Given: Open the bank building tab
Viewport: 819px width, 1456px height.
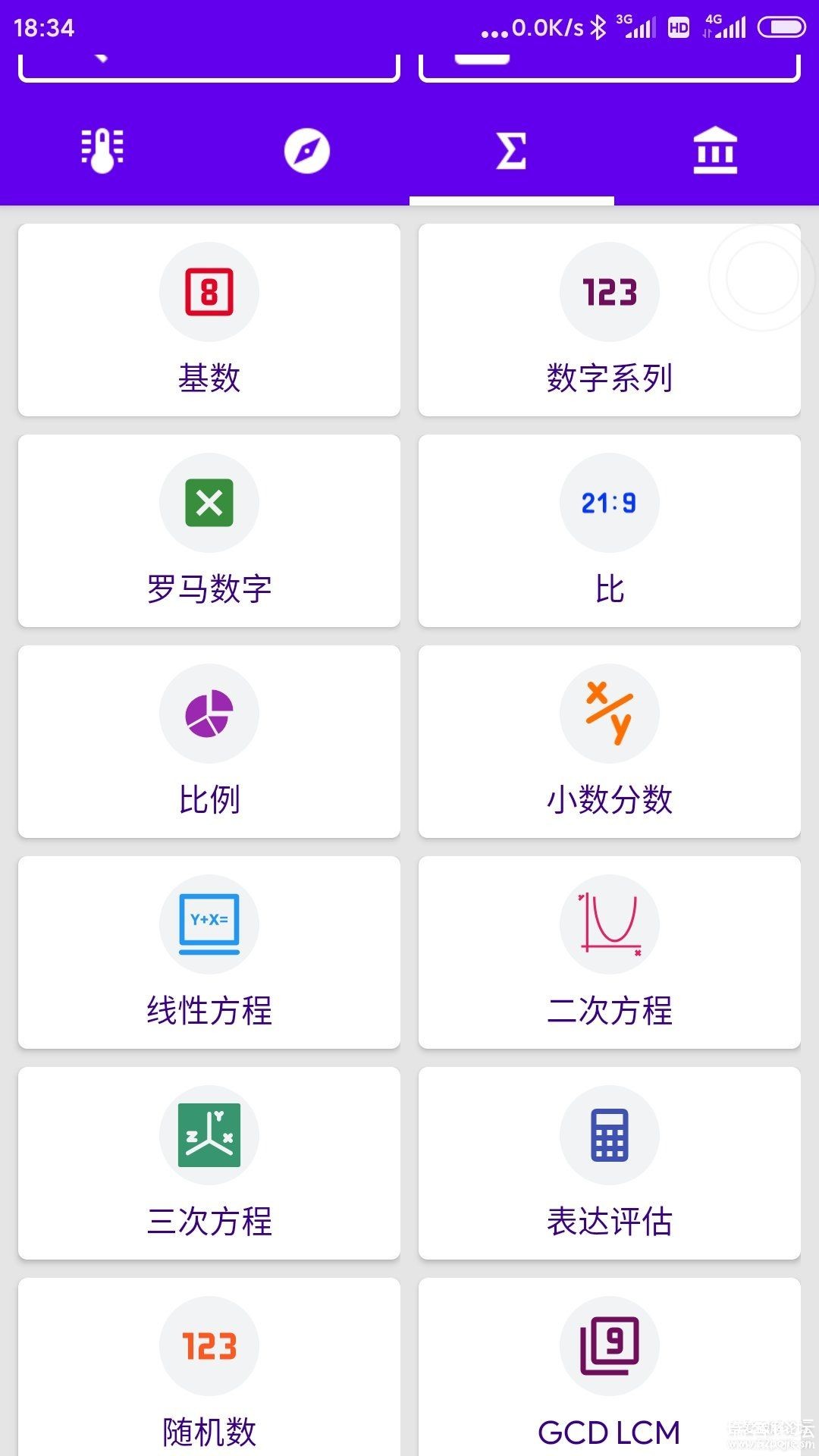Looking at the screenshot, I should [715, 150].
